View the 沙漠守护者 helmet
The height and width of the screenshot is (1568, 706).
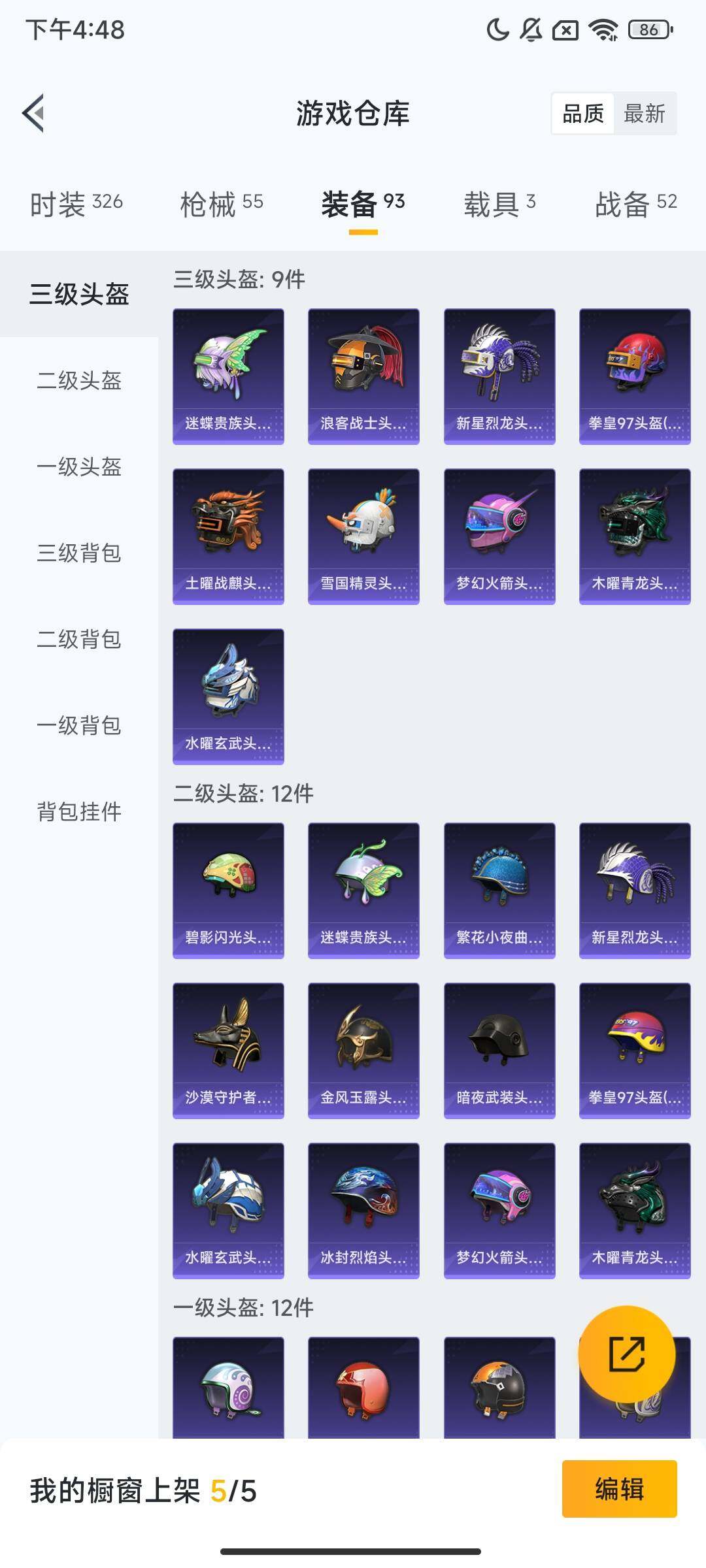point(228,1051)
